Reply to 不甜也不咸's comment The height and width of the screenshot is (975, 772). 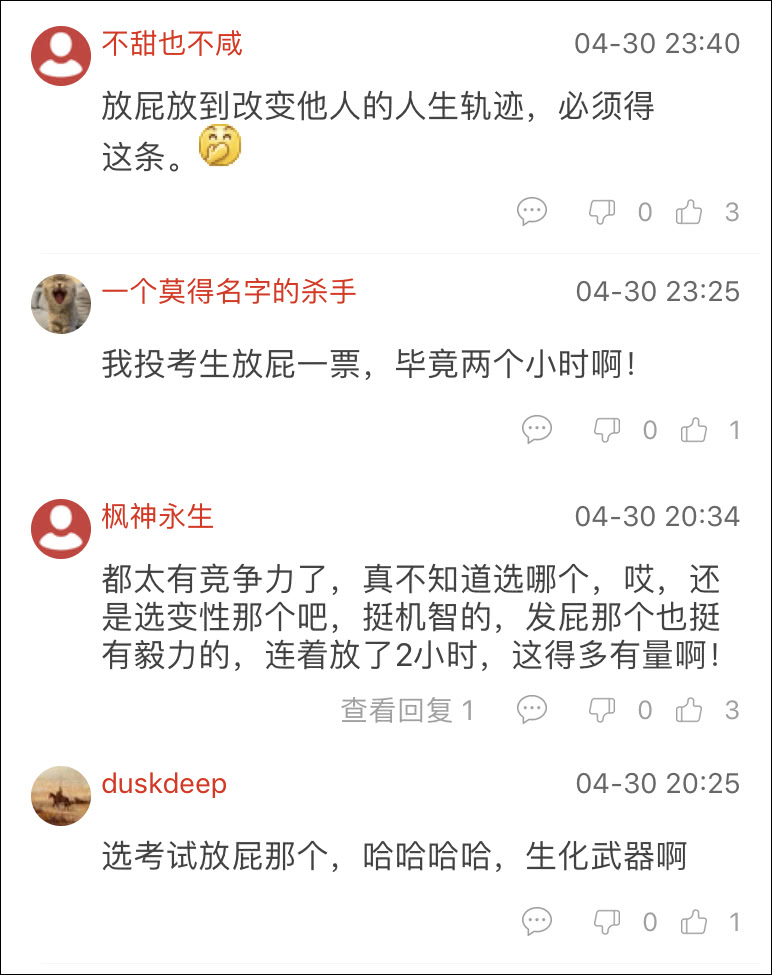click(x=532, y=211)
